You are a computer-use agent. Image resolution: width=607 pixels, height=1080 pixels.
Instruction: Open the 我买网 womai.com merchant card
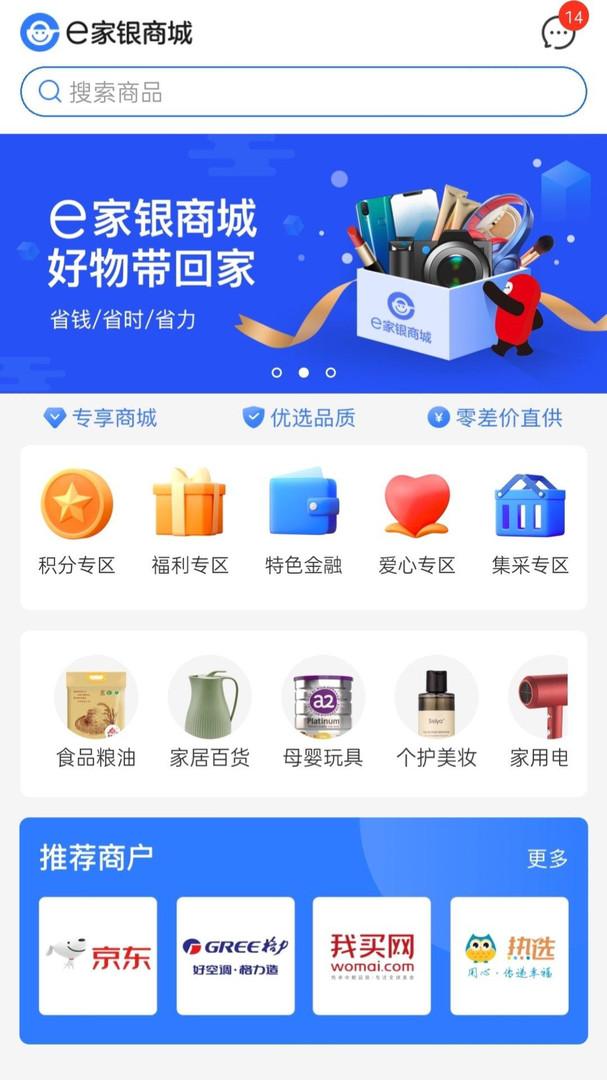click(372, 955)
